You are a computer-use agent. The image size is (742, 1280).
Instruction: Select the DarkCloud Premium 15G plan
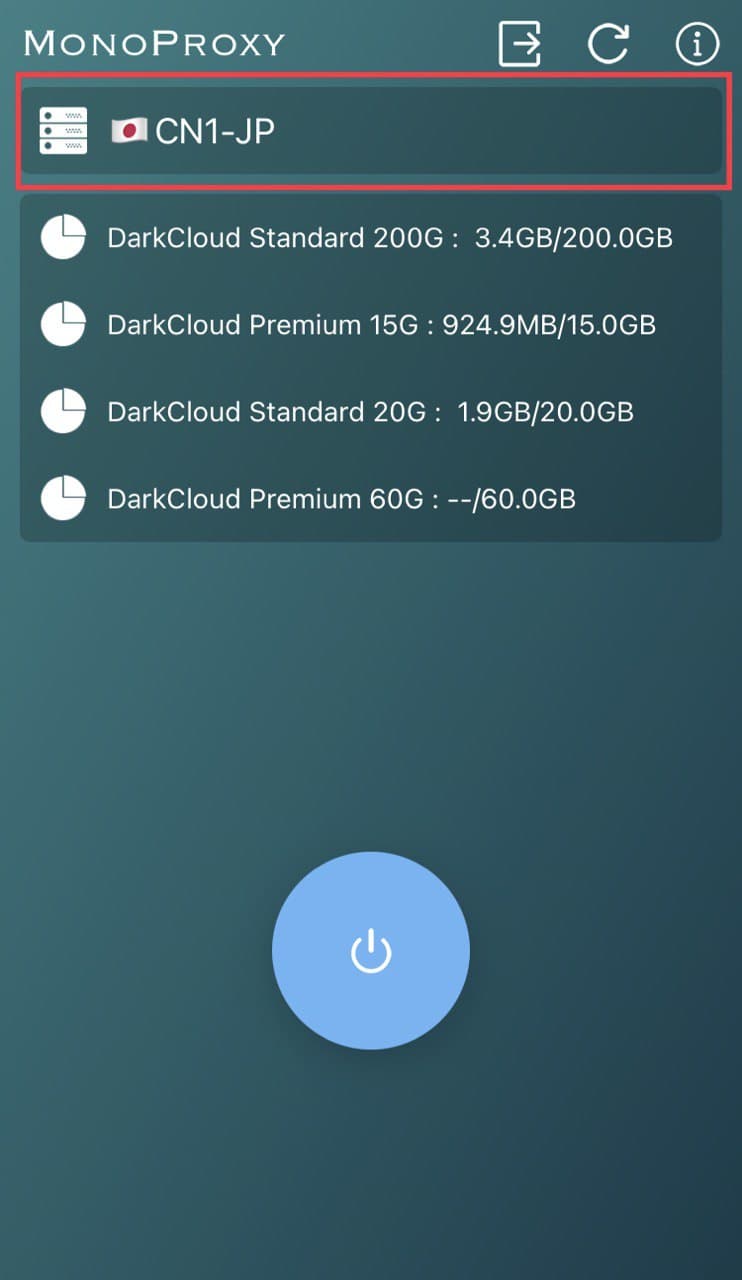pyautogui.click(x=371, y=325)
